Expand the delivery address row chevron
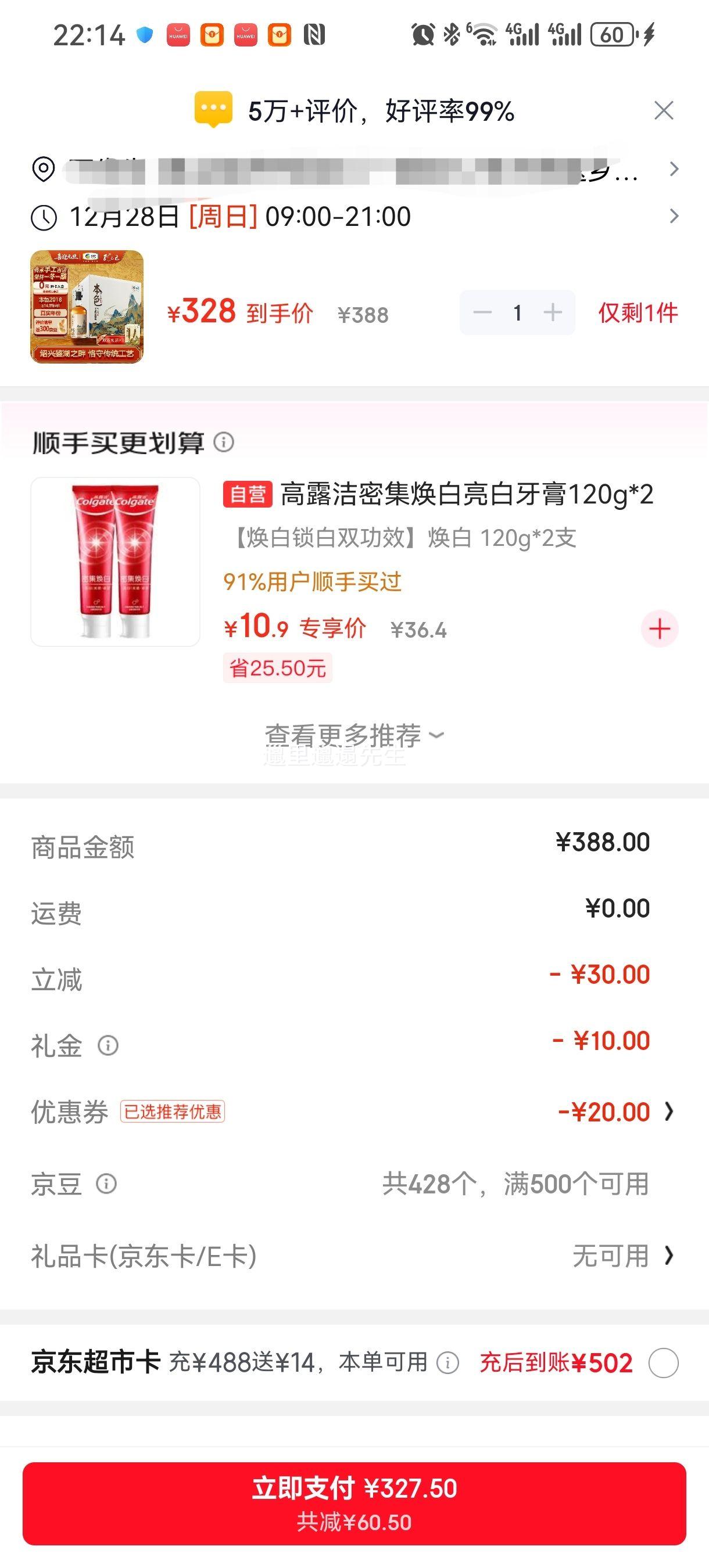 tap(673, 168)
